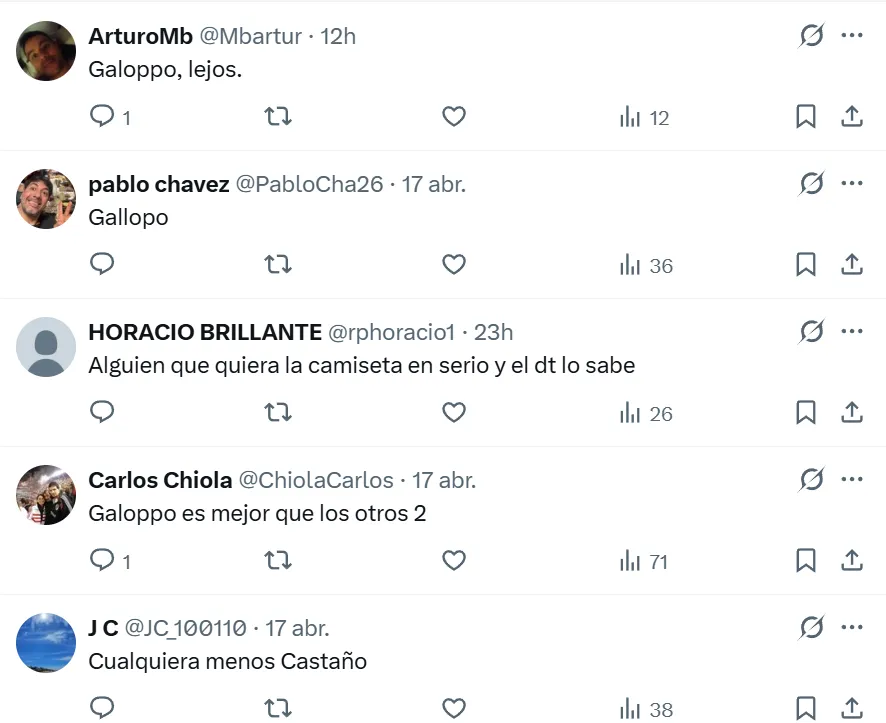Share J C's tweet

tap(852, 709)
